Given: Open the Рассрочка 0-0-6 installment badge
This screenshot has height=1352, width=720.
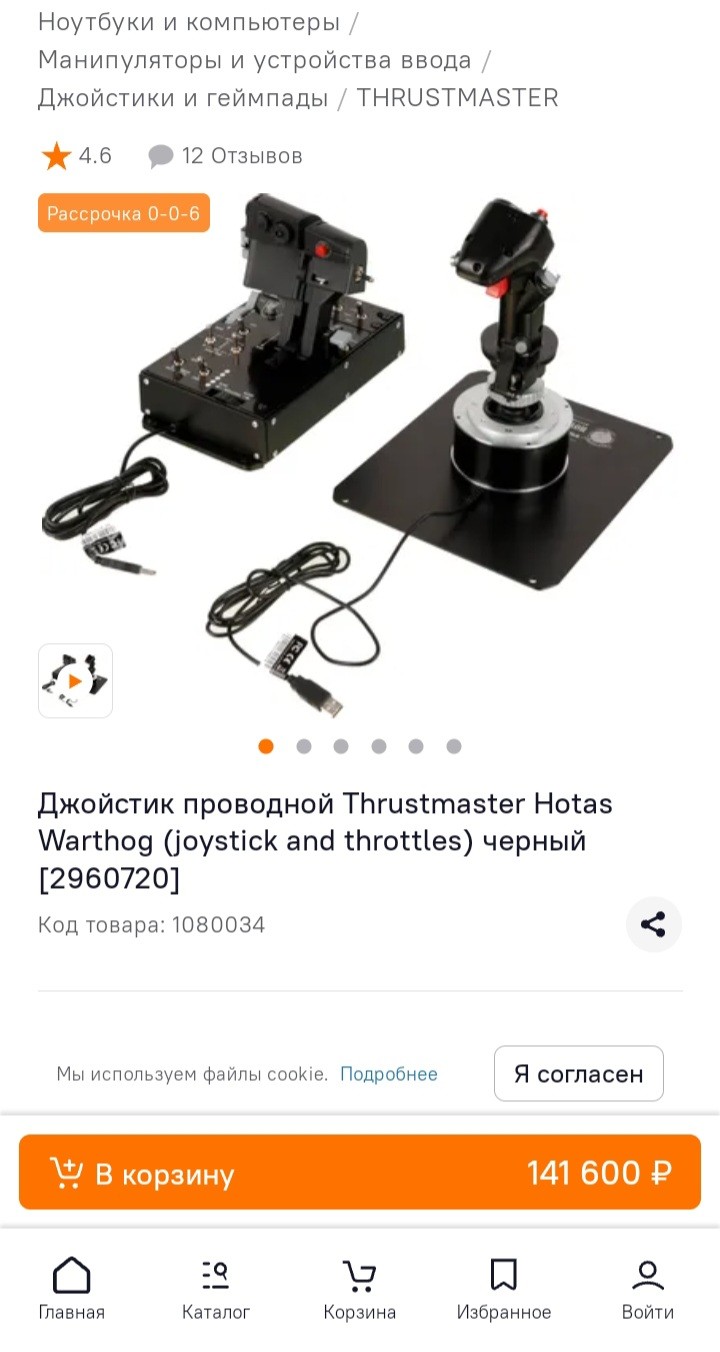Looking at the screenshot, I should click(124, 213).
